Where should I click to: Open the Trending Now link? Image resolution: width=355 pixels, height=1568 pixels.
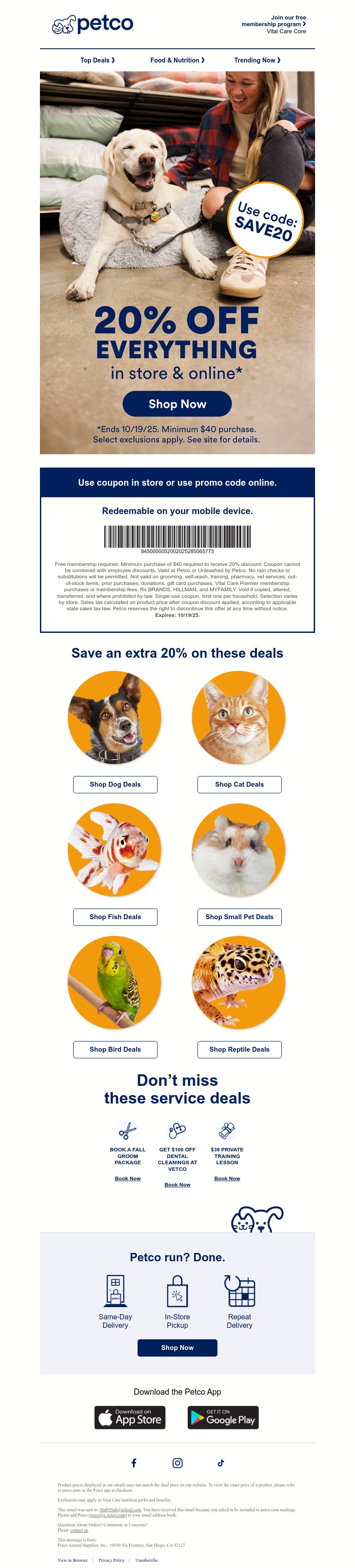click(257, 60)
